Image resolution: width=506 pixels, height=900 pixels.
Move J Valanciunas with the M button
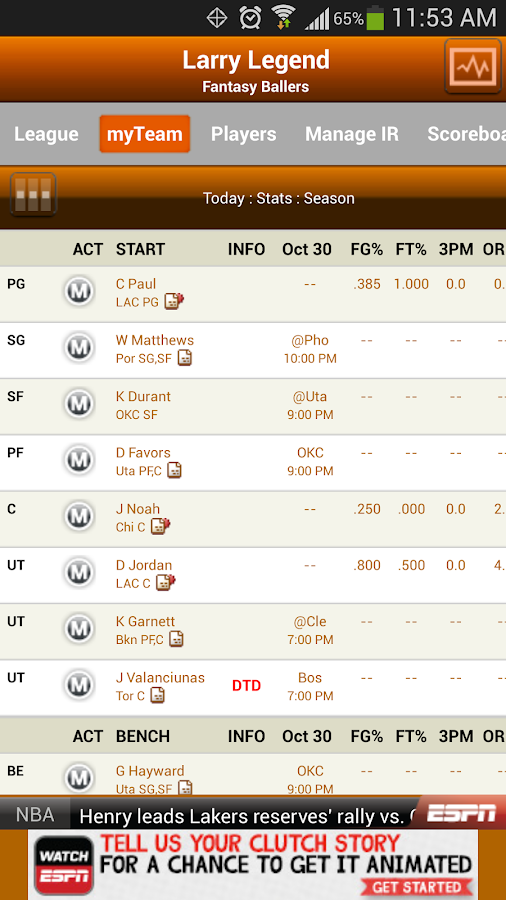tap(79, 686)
